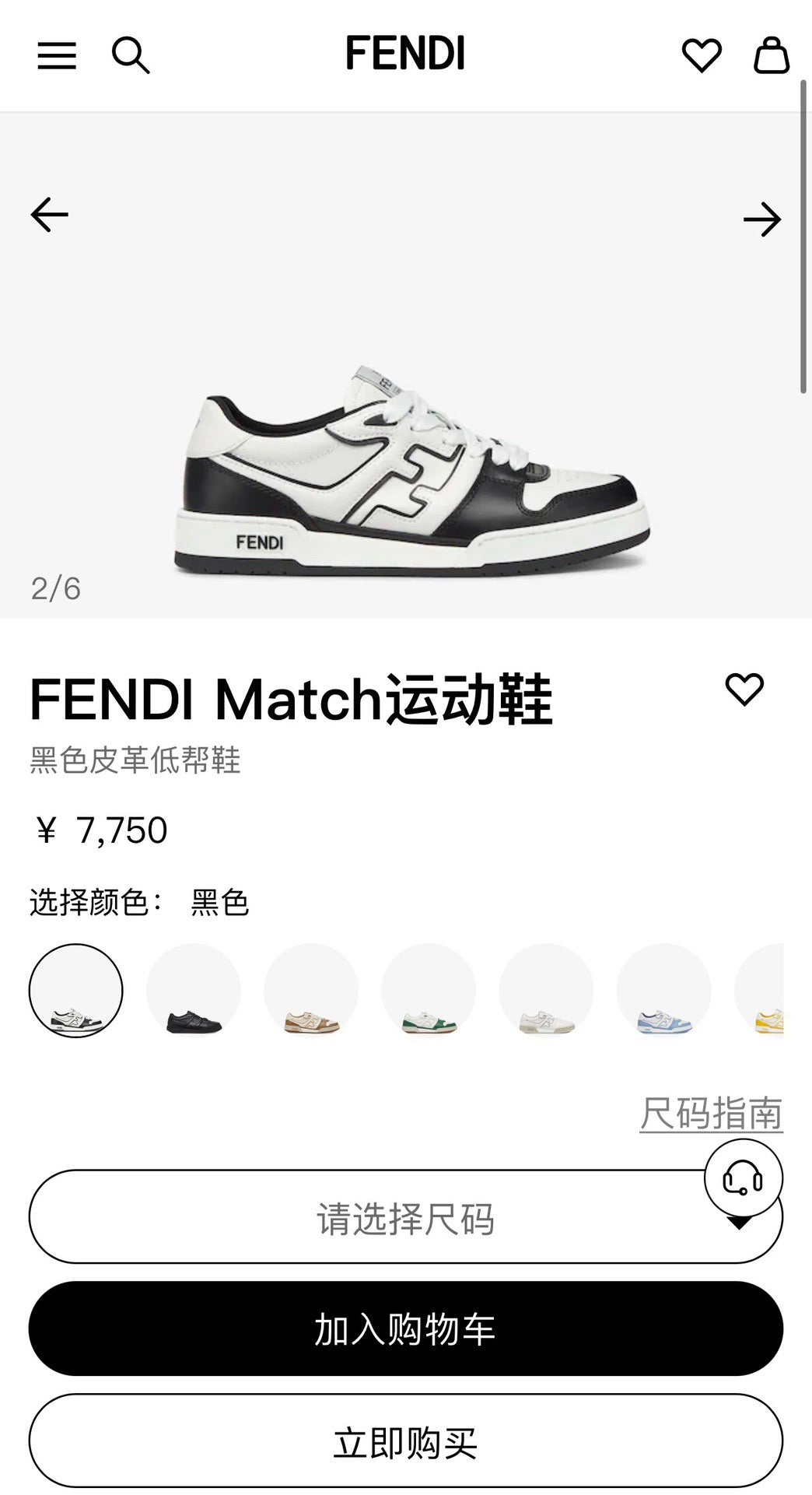Tap 立即购买 to buy now

(405, 1442)
